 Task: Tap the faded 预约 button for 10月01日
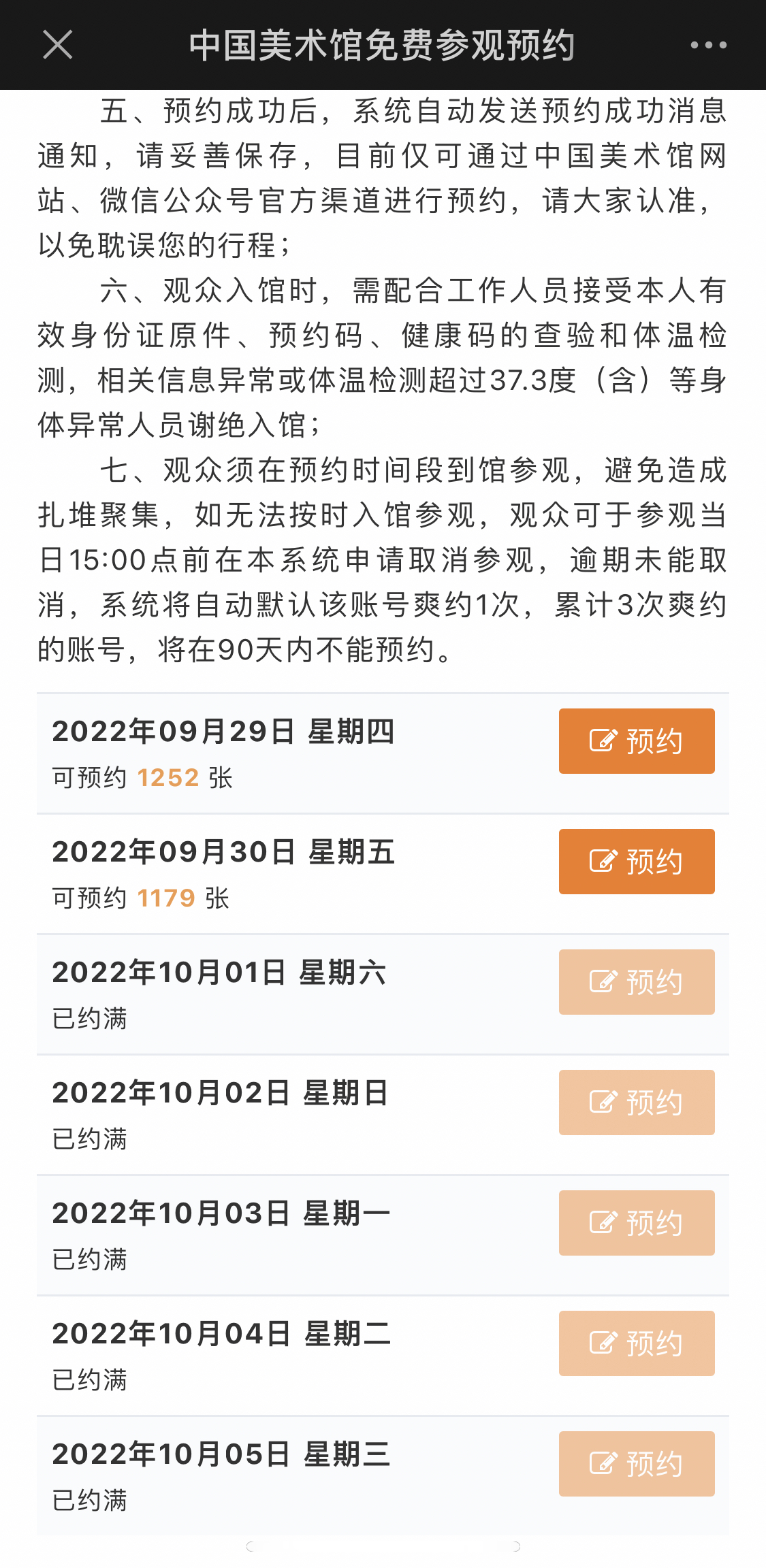637,982
